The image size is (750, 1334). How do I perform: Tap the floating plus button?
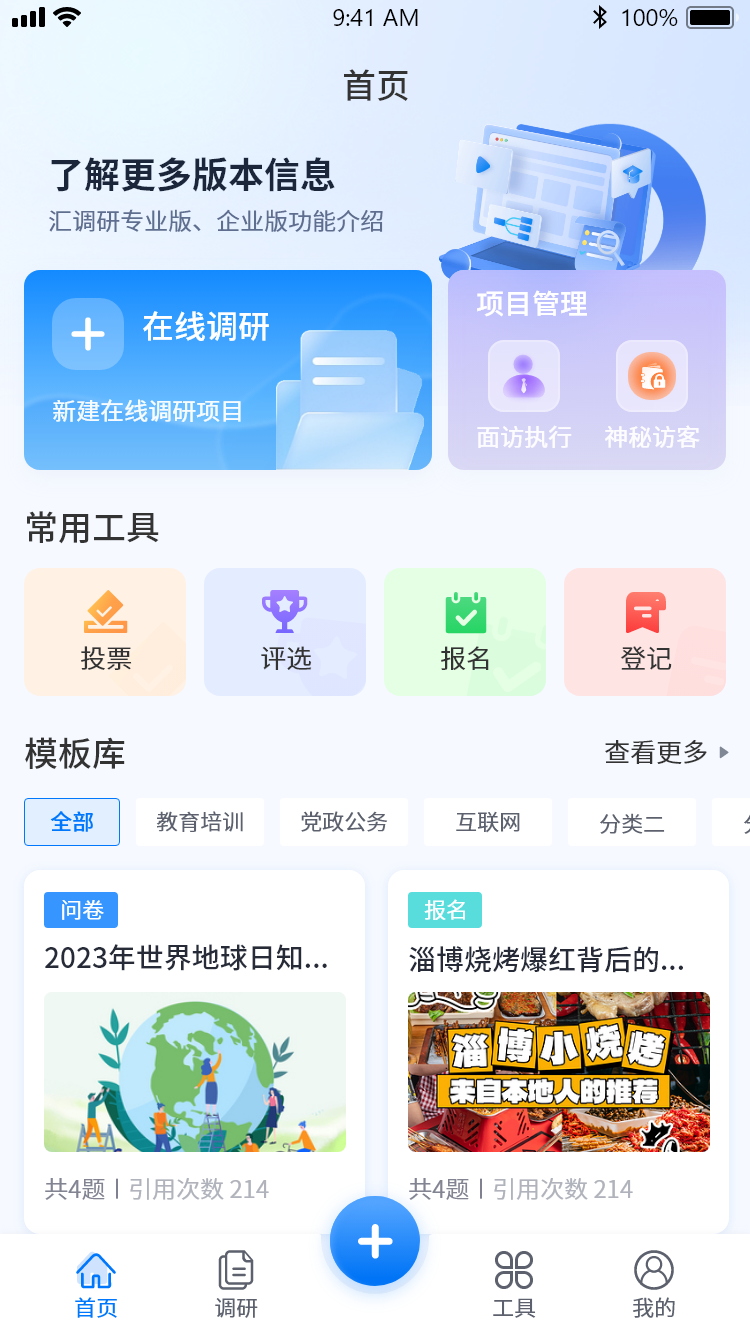coord(375,1241)
